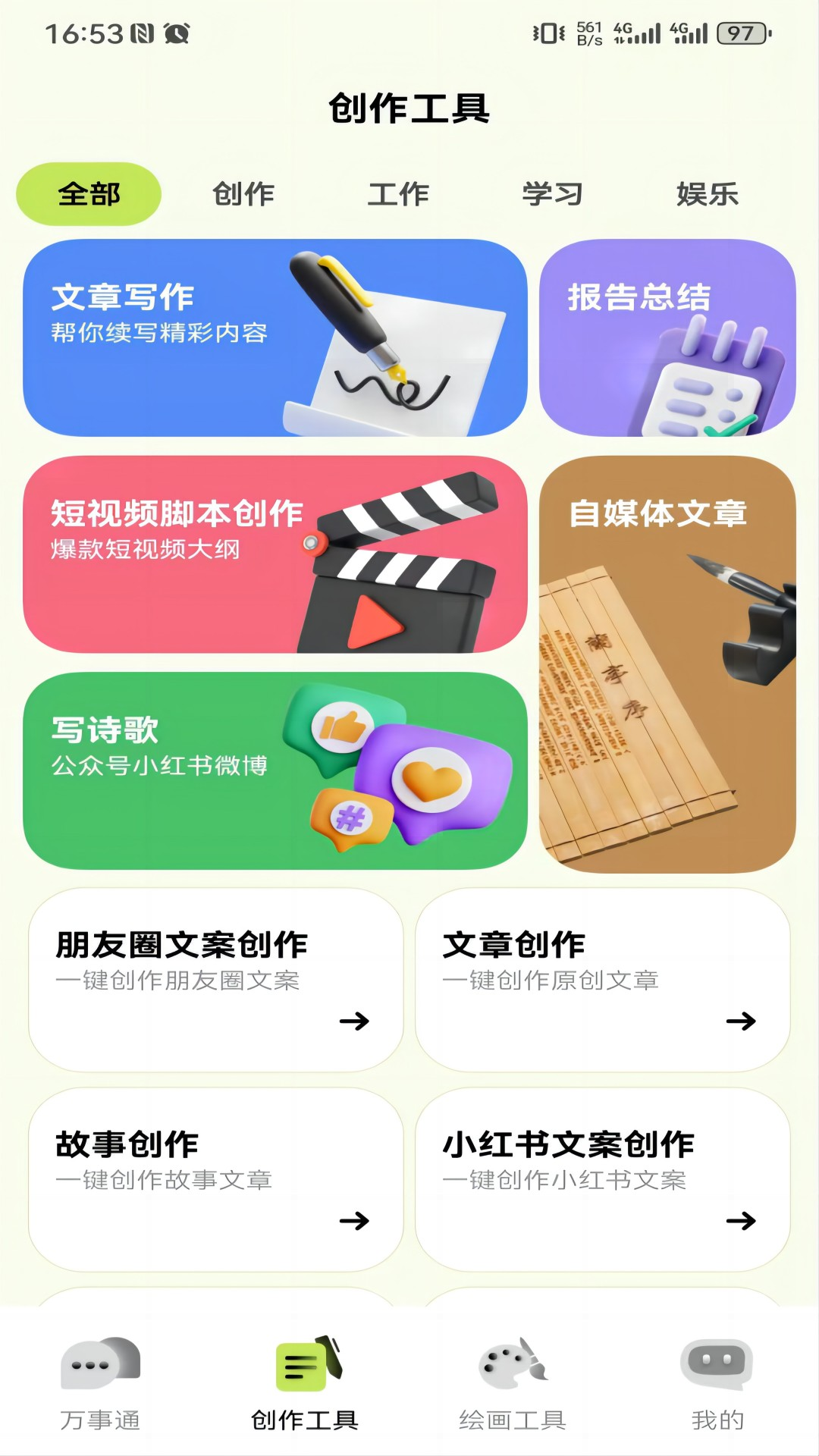Image resolution: width=819 pixels, height=1456 pixels.
Task: Show the 娱乐 category tools
Action: click(707, 194)
